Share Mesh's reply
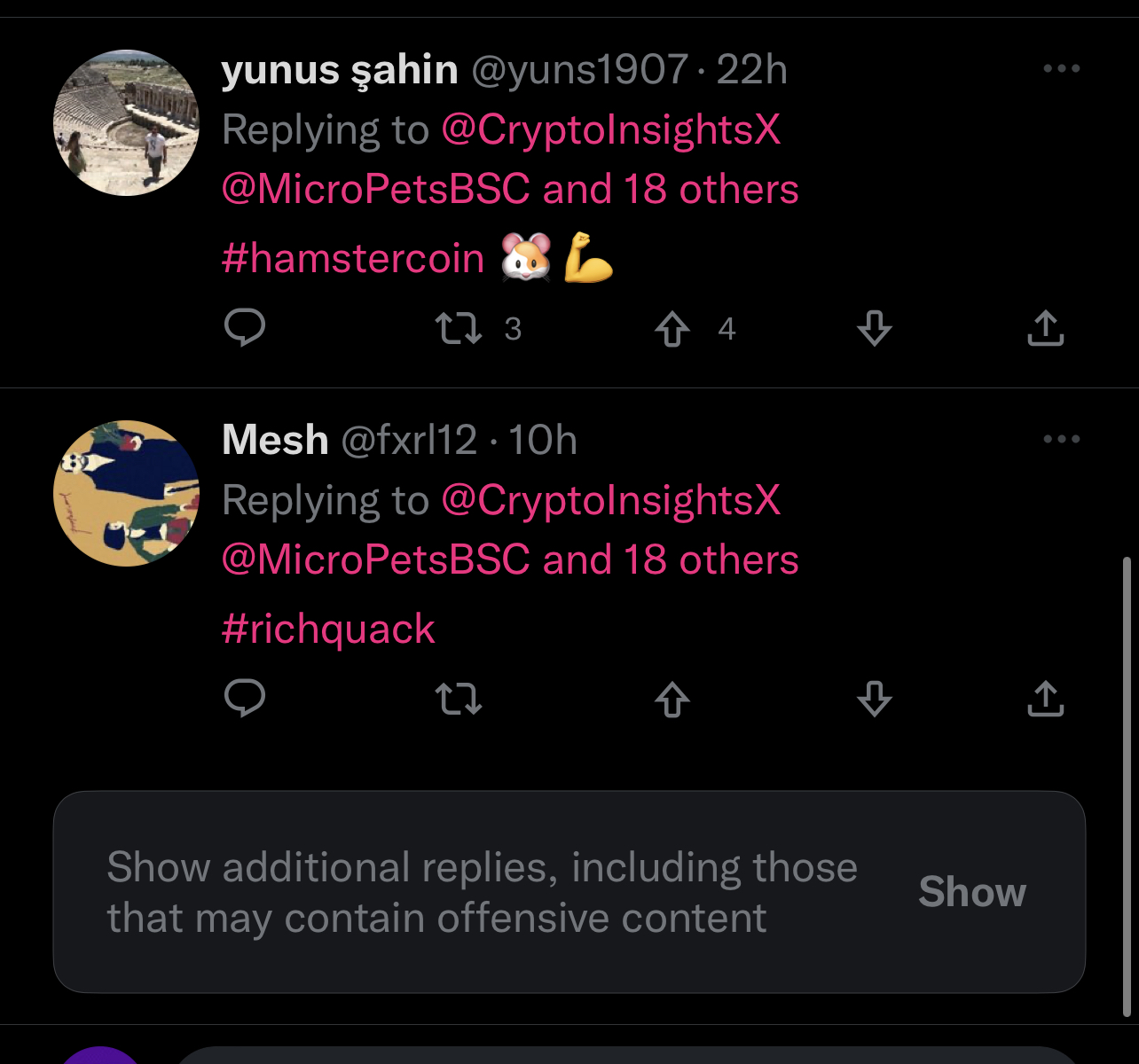 pos(1045,699)
